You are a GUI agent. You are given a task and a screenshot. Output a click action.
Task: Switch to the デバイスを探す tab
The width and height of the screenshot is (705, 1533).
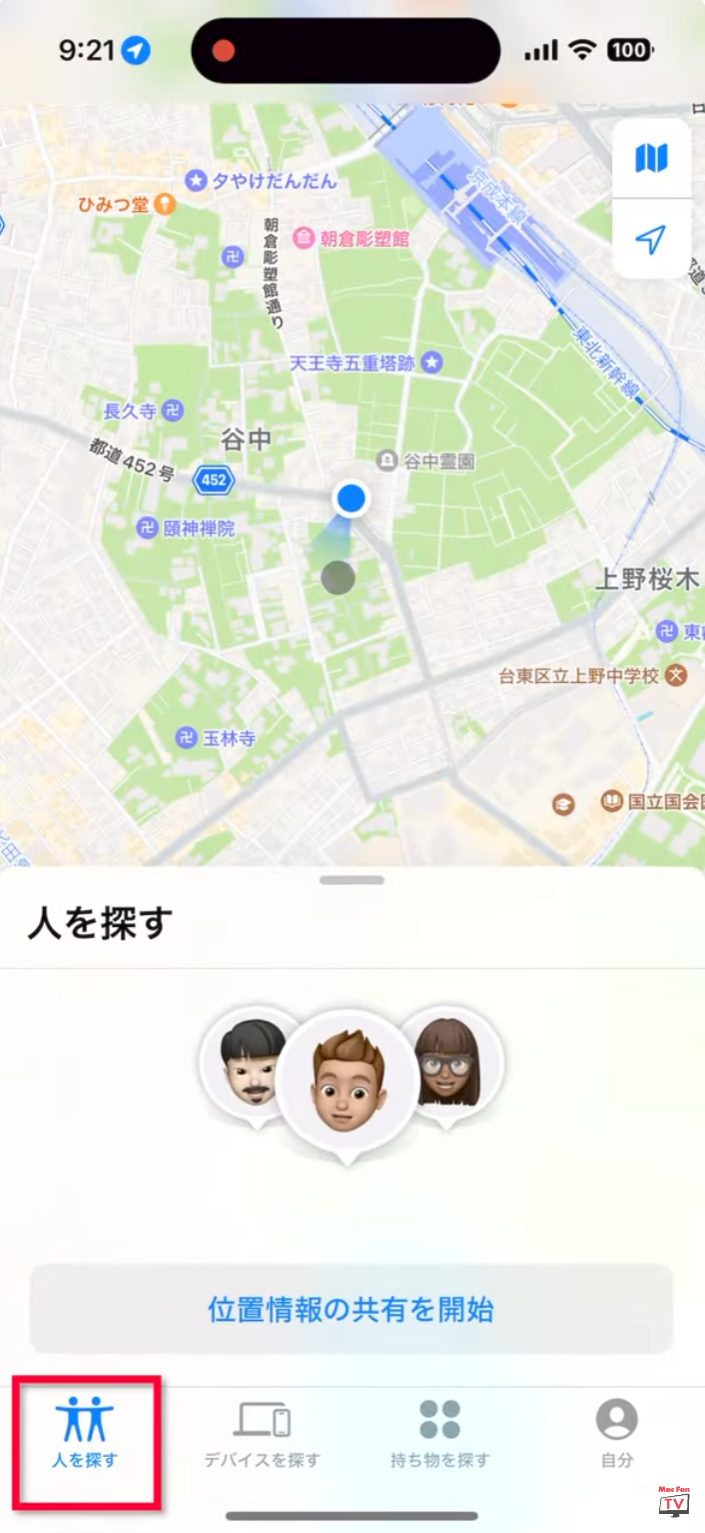point(262,1433)
